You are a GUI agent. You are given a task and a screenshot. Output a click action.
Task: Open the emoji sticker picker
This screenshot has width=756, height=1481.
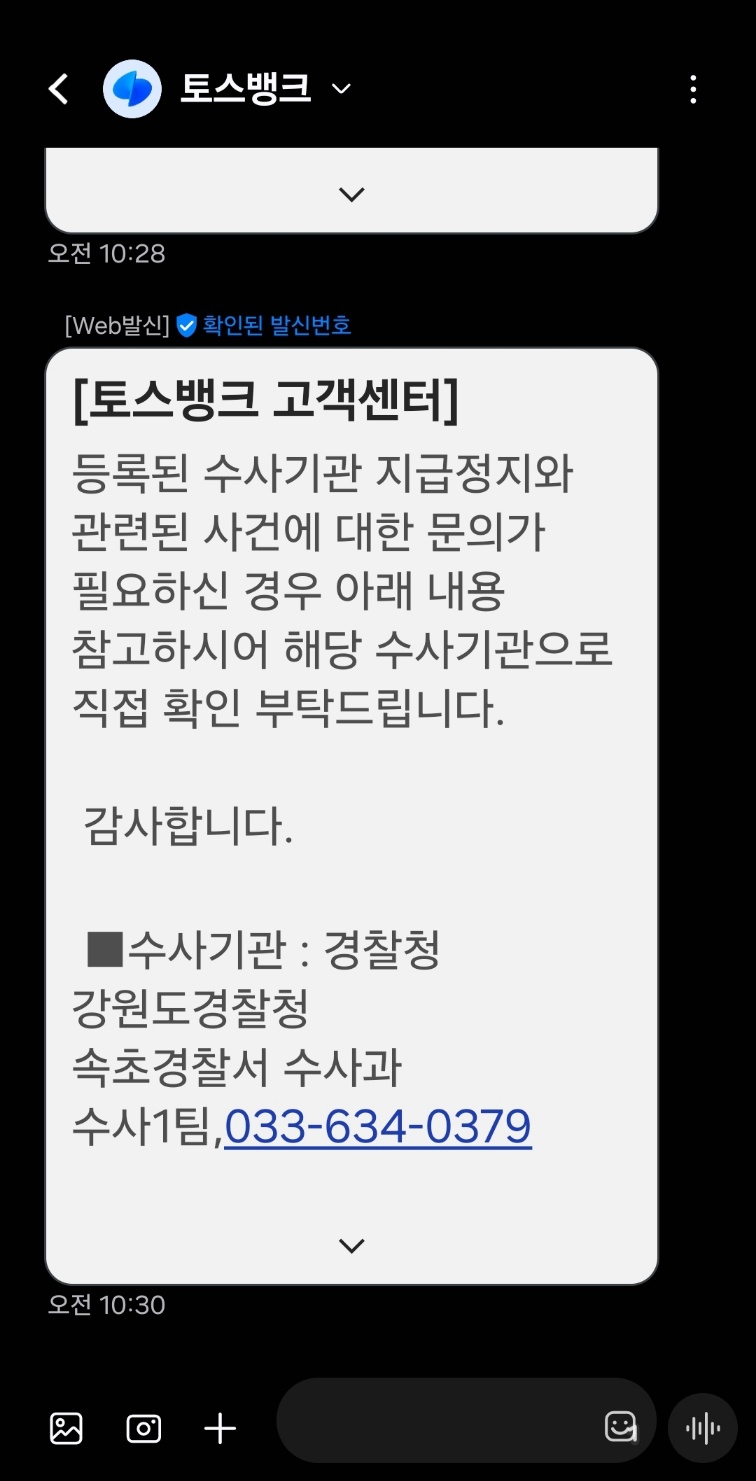coord(621,1427)
